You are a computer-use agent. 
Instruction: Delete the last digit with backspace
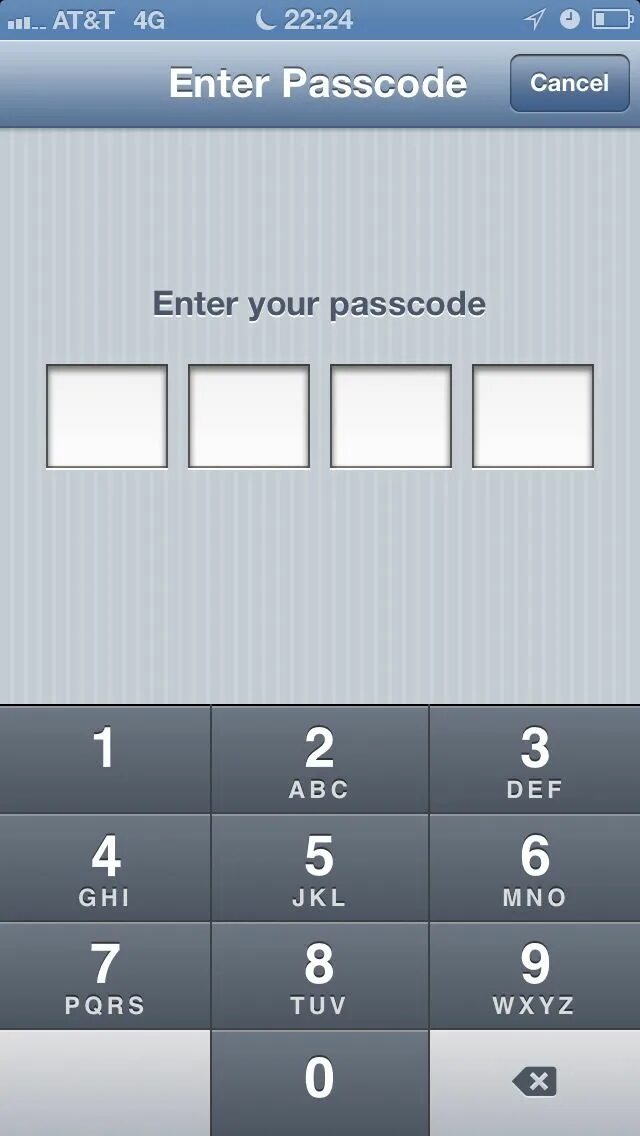click(x=535, y=1082)
